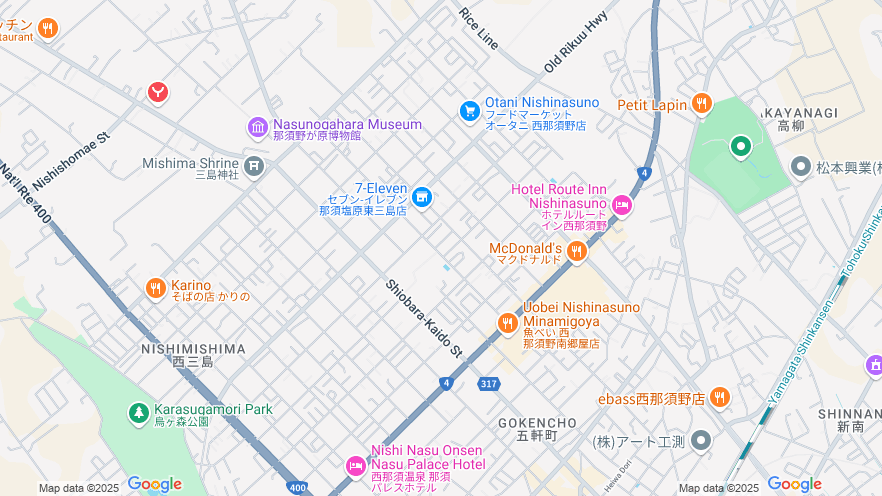
Task: Select the McDonald's restaurant marker
Action: [576, 253]
